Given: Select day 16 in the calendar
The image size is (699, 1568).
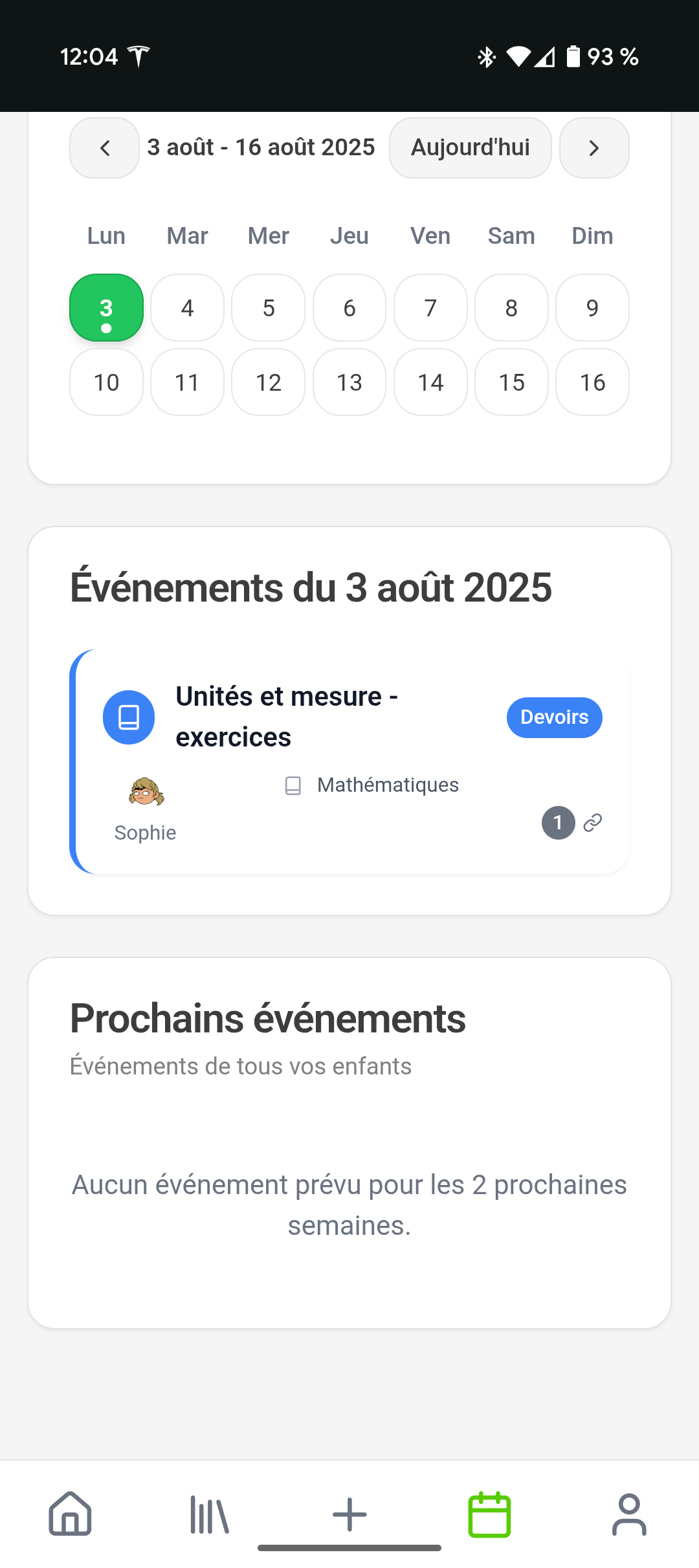Looking at the screenshot, I should (x=592, y=382).
